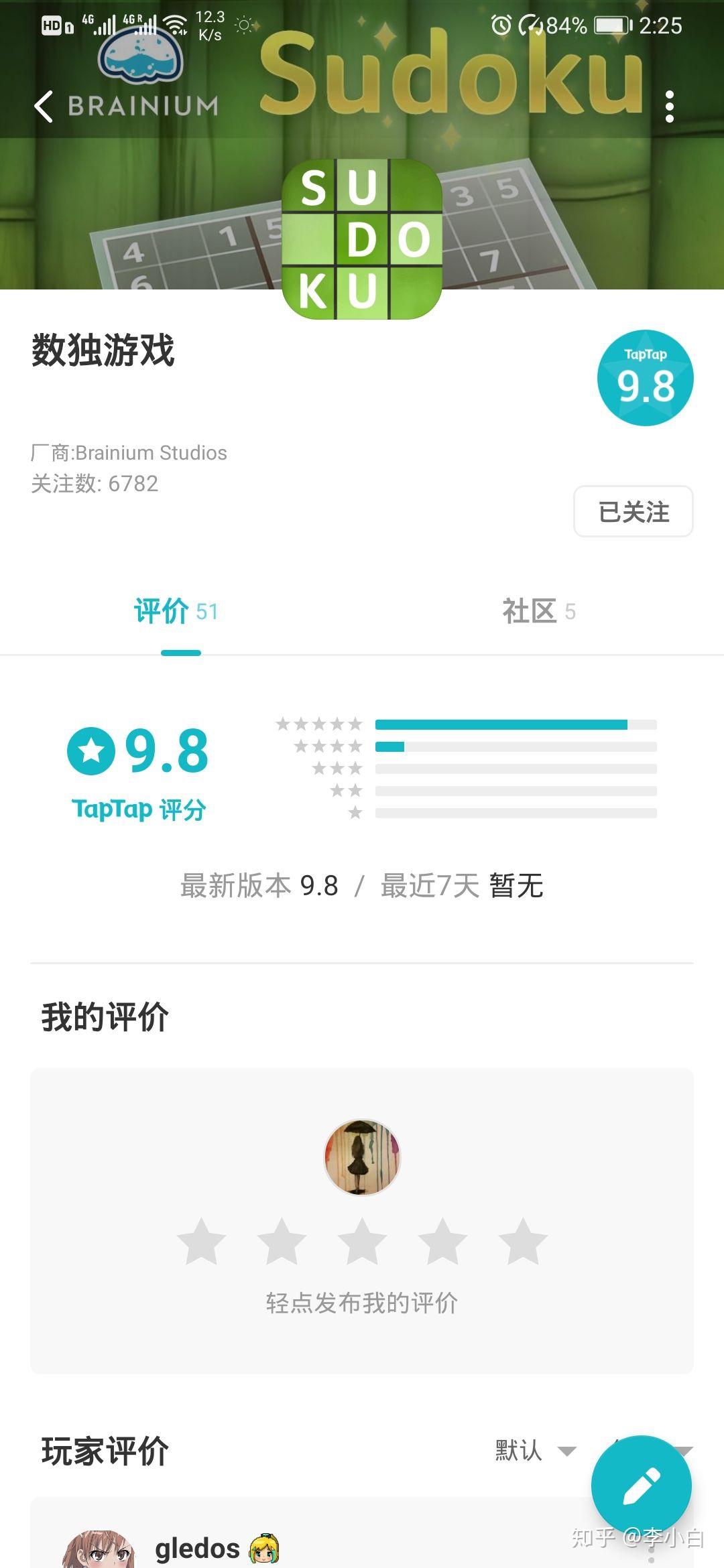Switch to the 评价 reviews tab
The height and width of the screenshot is (1568, 724).
click(176, 611)
